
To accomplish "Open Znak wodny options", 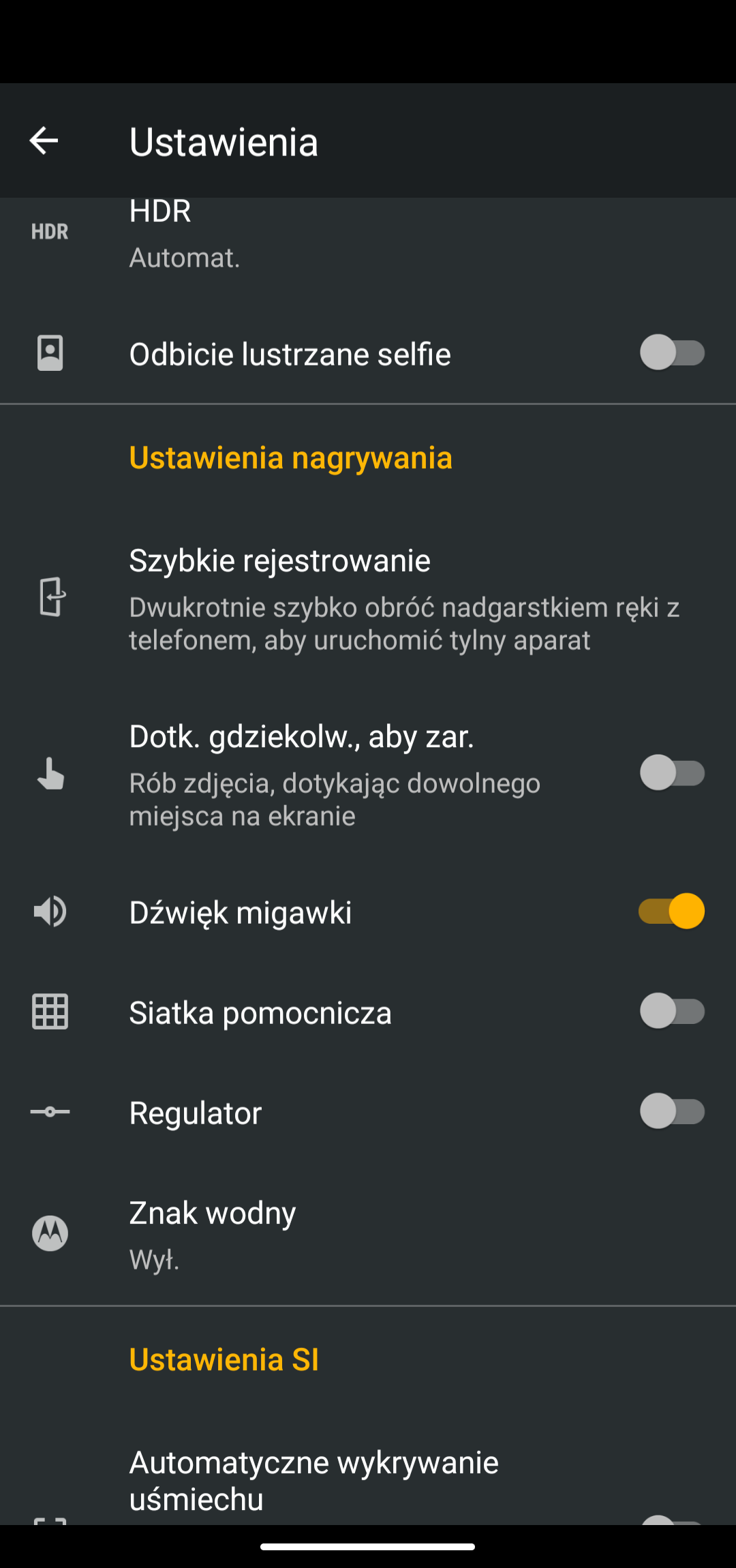I will click(368, 1234).
